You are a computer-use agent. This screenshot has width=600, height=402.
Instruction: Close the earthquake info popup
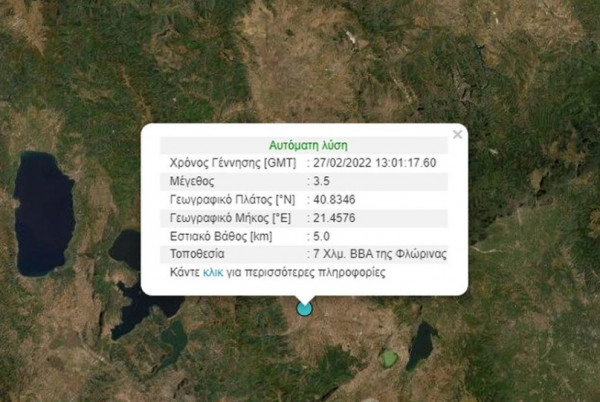(457, 134)
